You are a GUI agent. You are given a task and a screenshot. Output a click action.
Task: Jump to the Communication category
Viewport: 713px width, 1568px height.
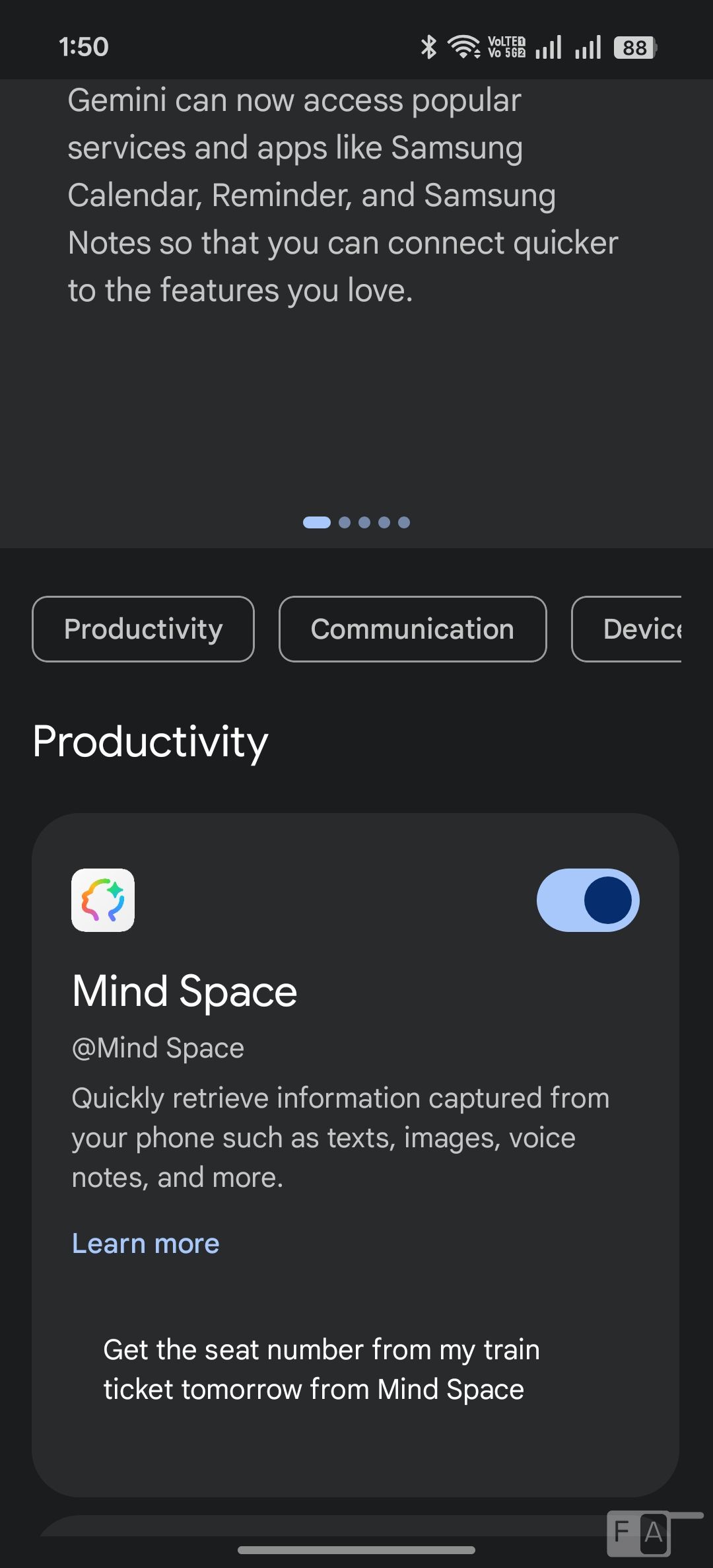(x=413, y=629)
